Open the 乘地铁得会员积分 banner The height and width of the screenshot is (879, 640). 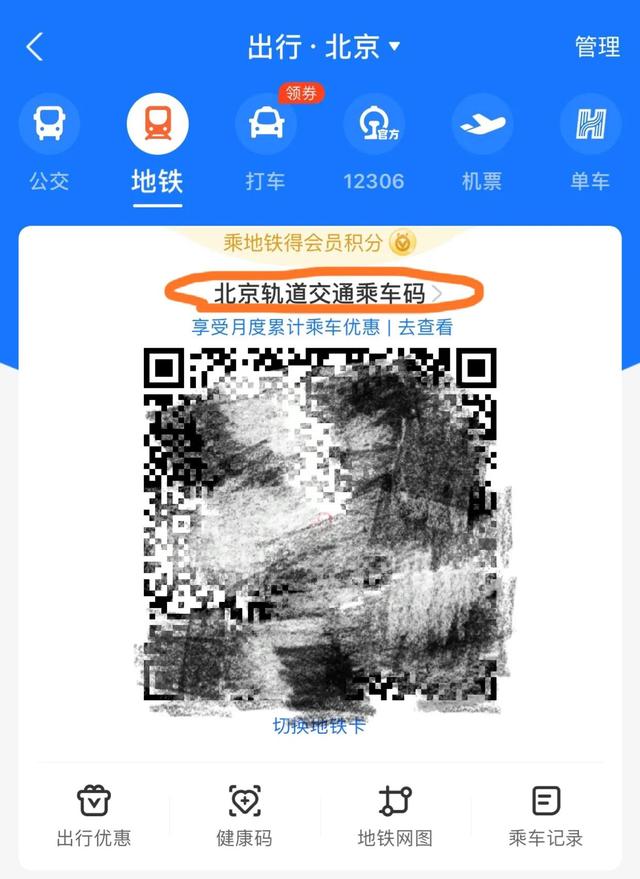(319, 242)
